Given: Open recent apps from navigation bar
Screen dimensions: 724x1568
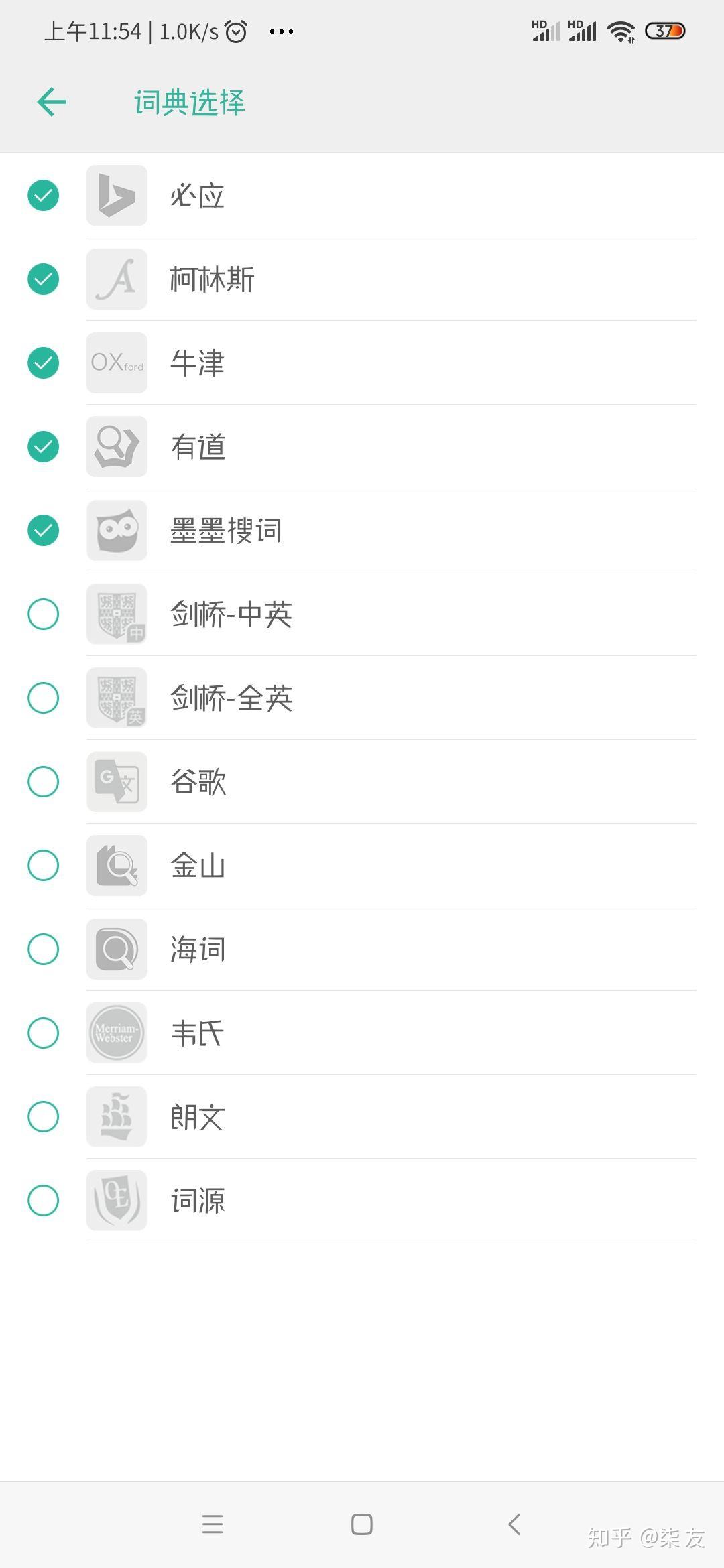Looking at the screenshot, I should click(x=213, y=1524).
